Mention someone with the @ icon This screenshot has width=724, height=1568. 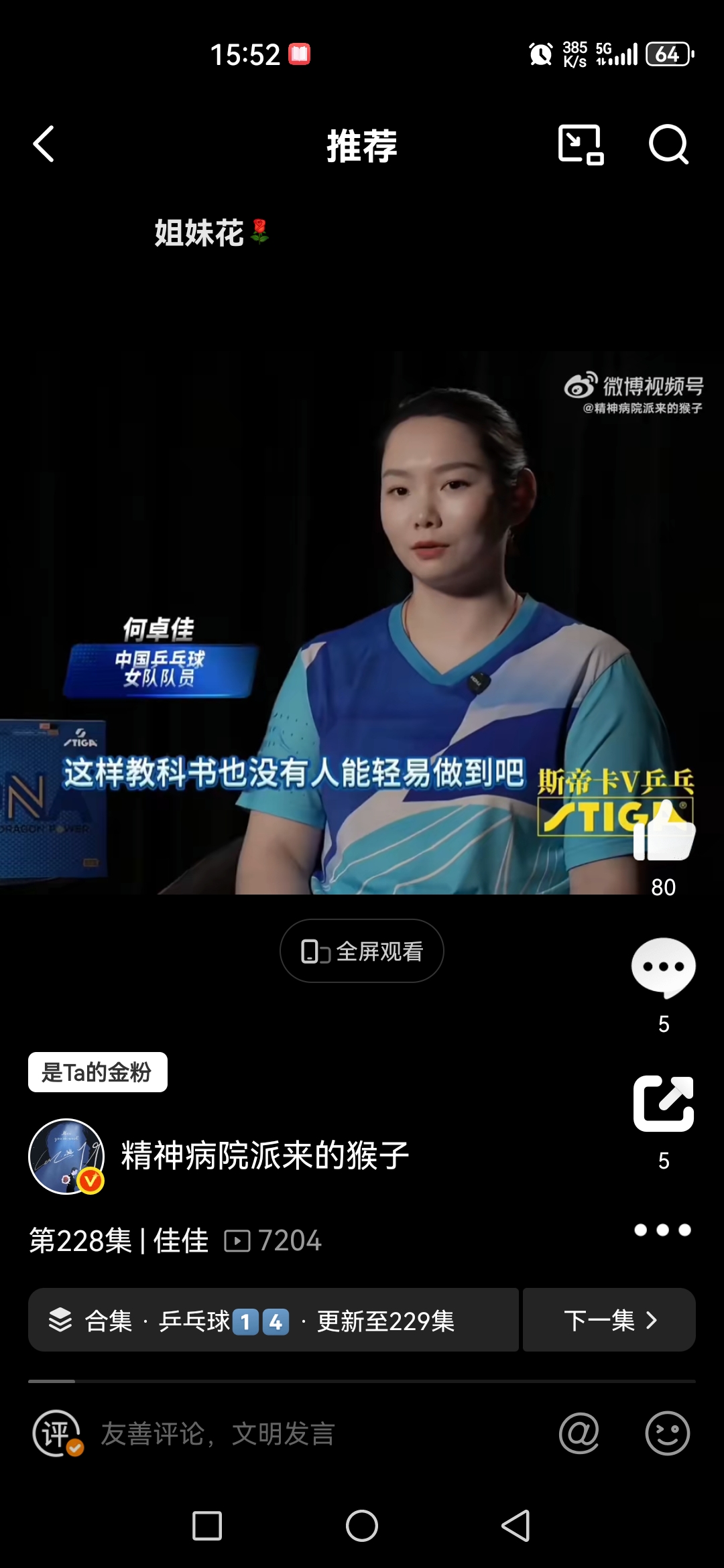point(579,1434)
